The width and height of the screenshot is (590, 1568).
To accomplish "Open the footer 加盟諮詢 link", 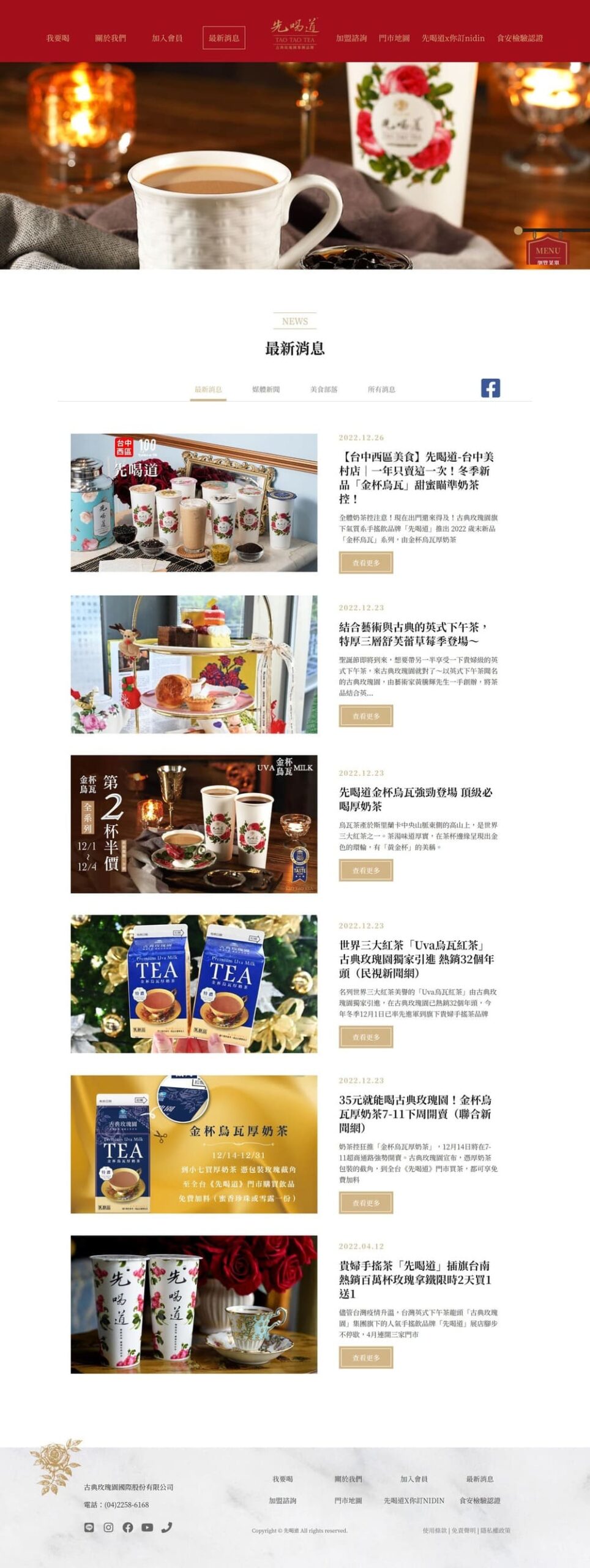I will point(283,1500).
